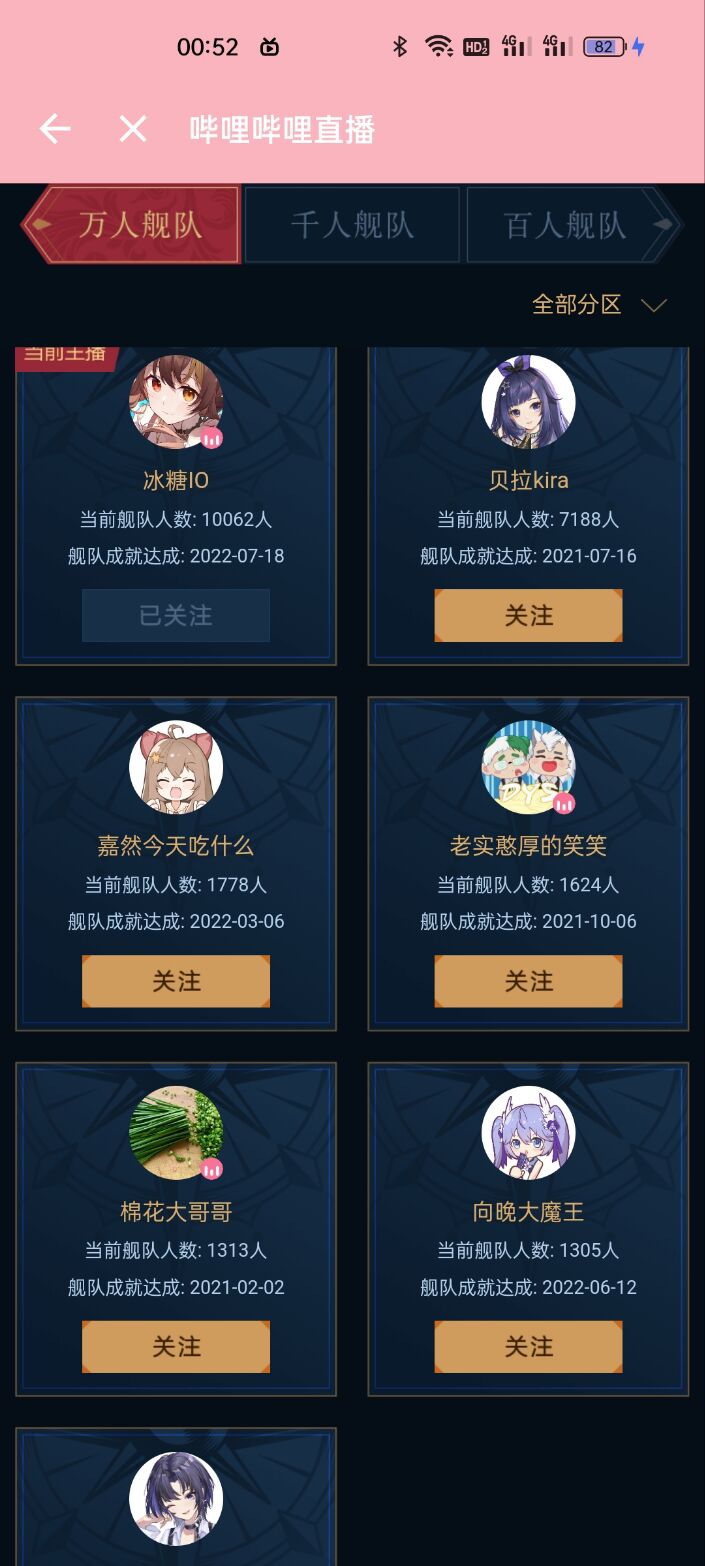Switch to the 百人舰队 tab
This screenshot has width=705, height=1566.
(566, 225)
